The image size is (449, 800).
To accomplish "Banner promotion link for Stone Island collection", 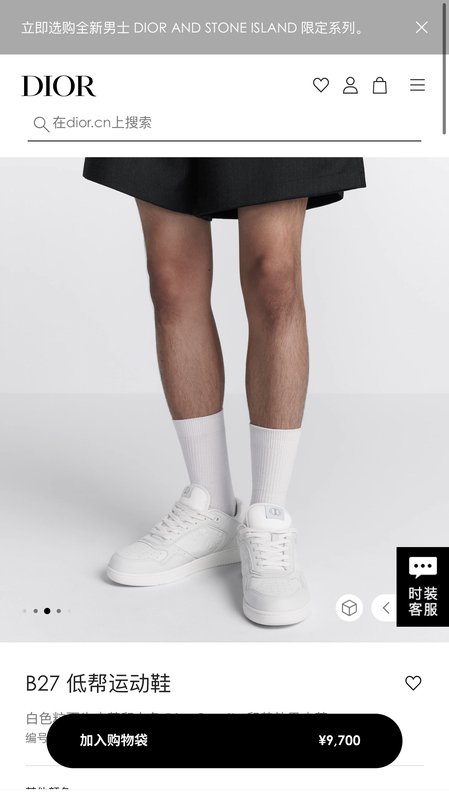I will tap(194, 28).
